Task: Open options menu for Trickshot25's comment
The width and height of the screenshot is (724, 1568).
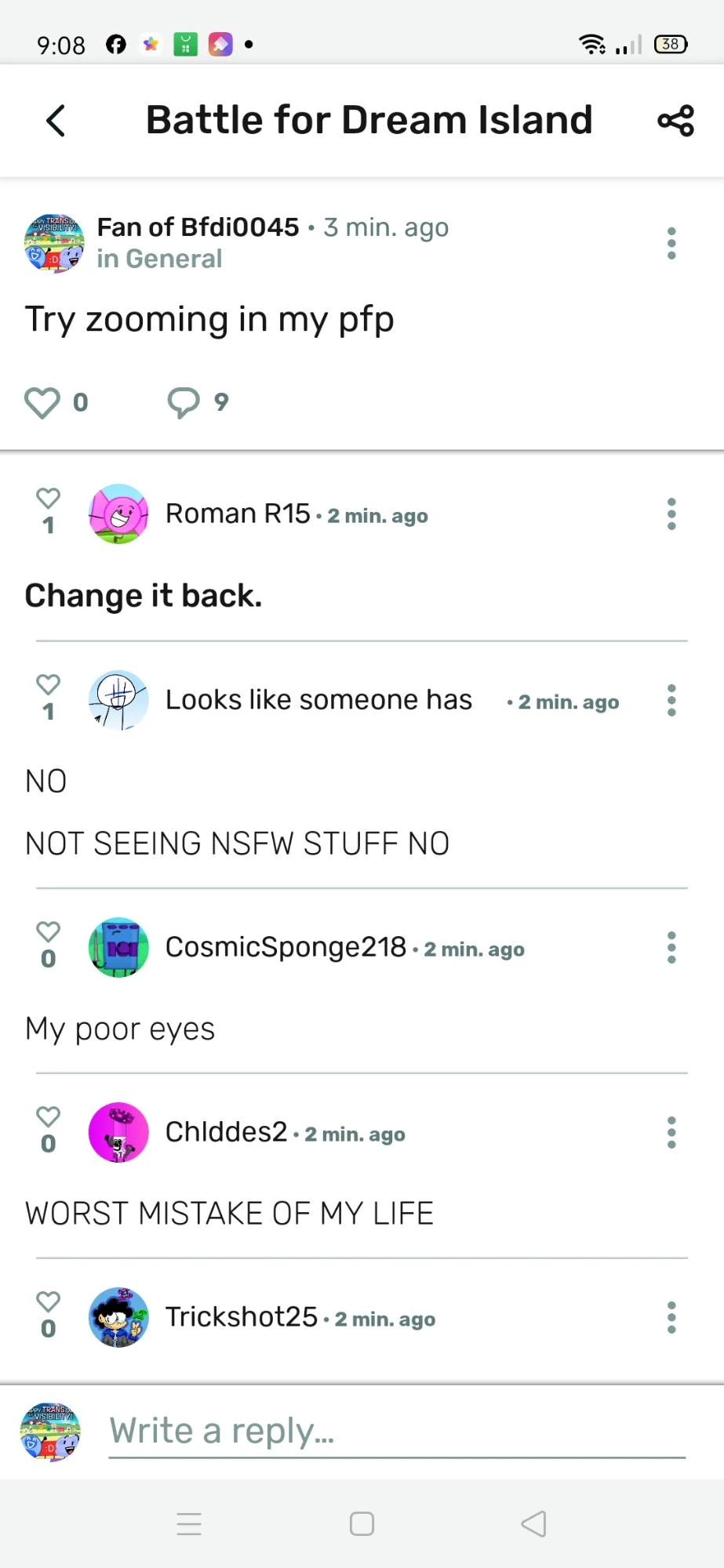Action: click(671, 1317)
